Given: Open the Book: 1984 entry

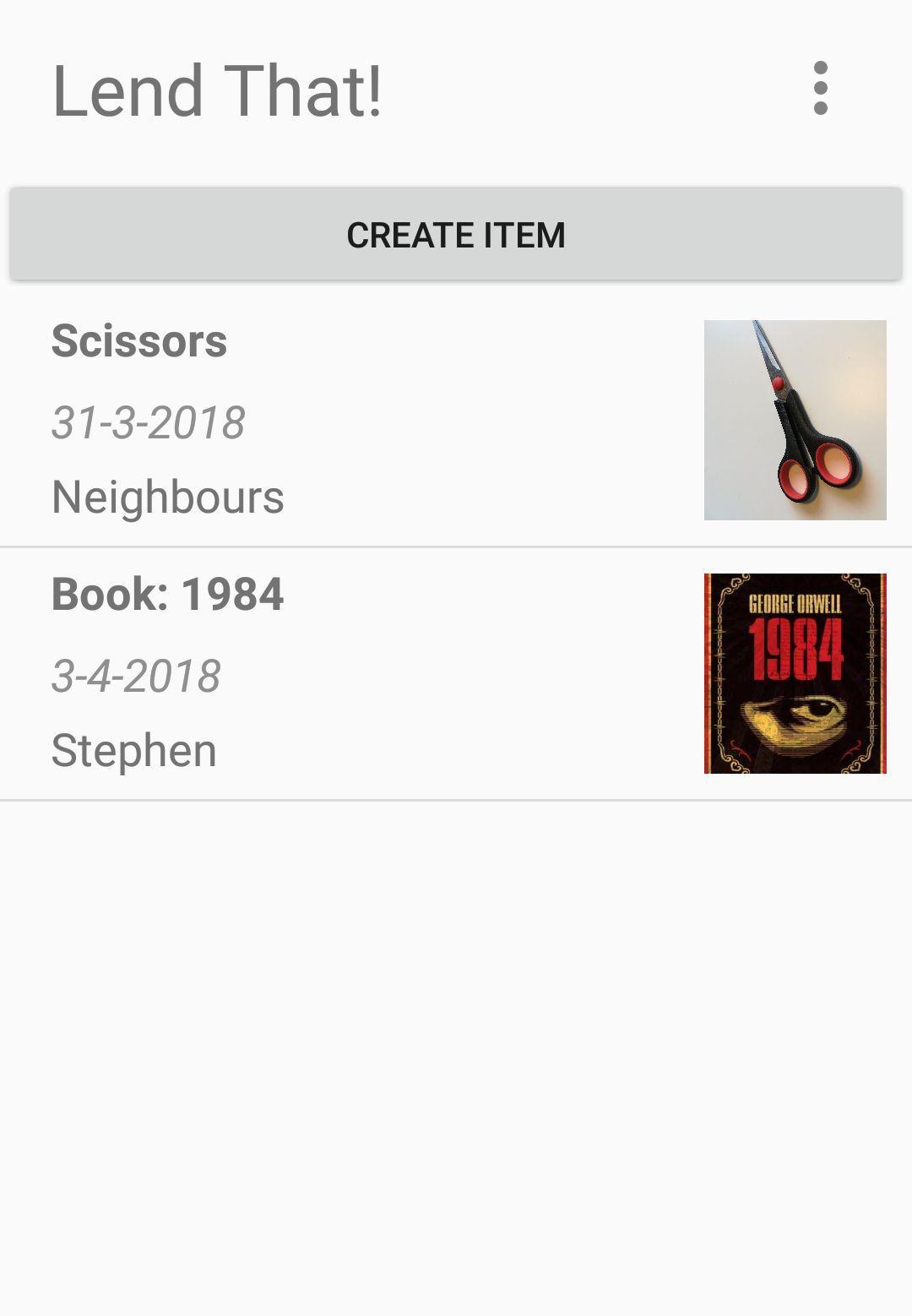Looking at the screenshot, I should (x=338, y=673).
